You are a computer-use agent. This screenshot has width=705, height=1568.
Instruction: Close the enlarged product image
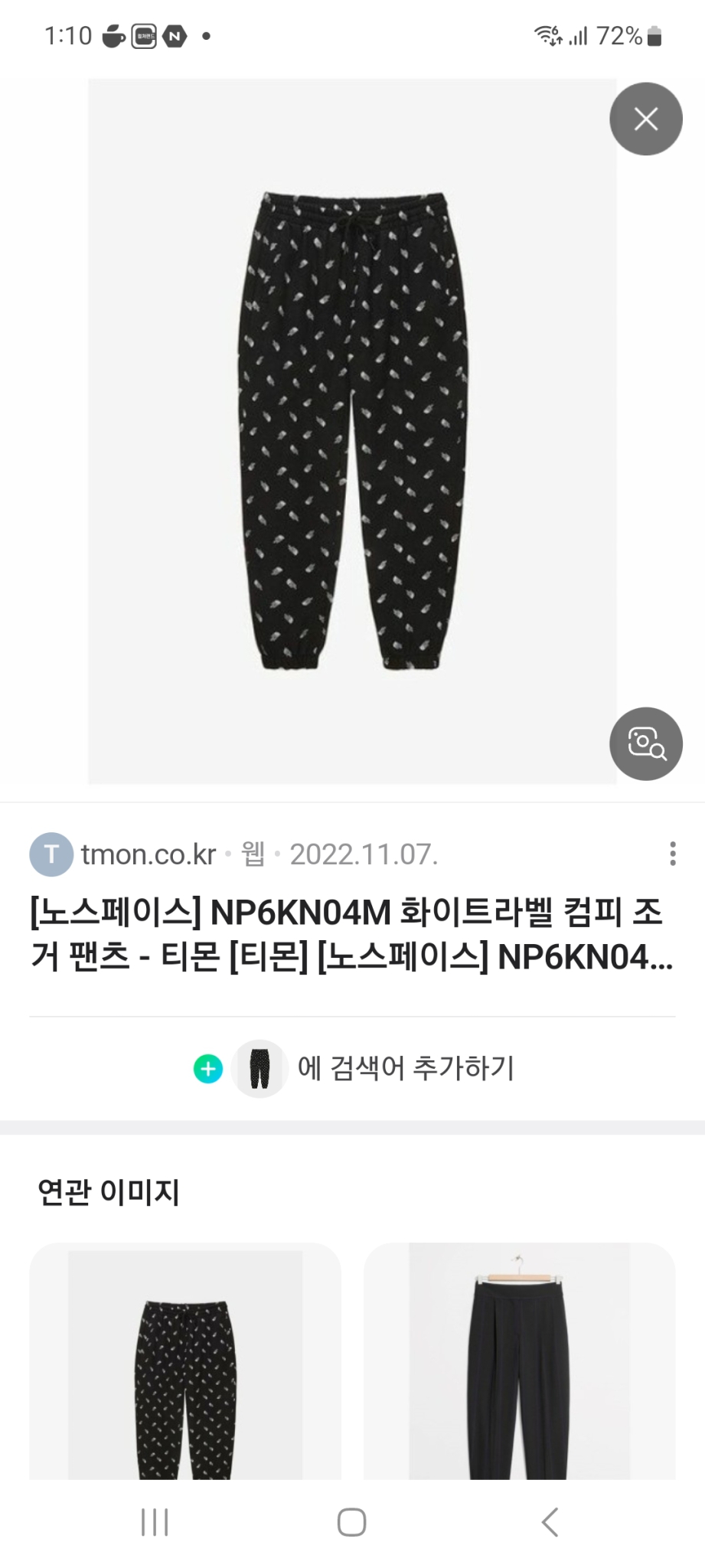pyautogui.click(x=646, y=119)
